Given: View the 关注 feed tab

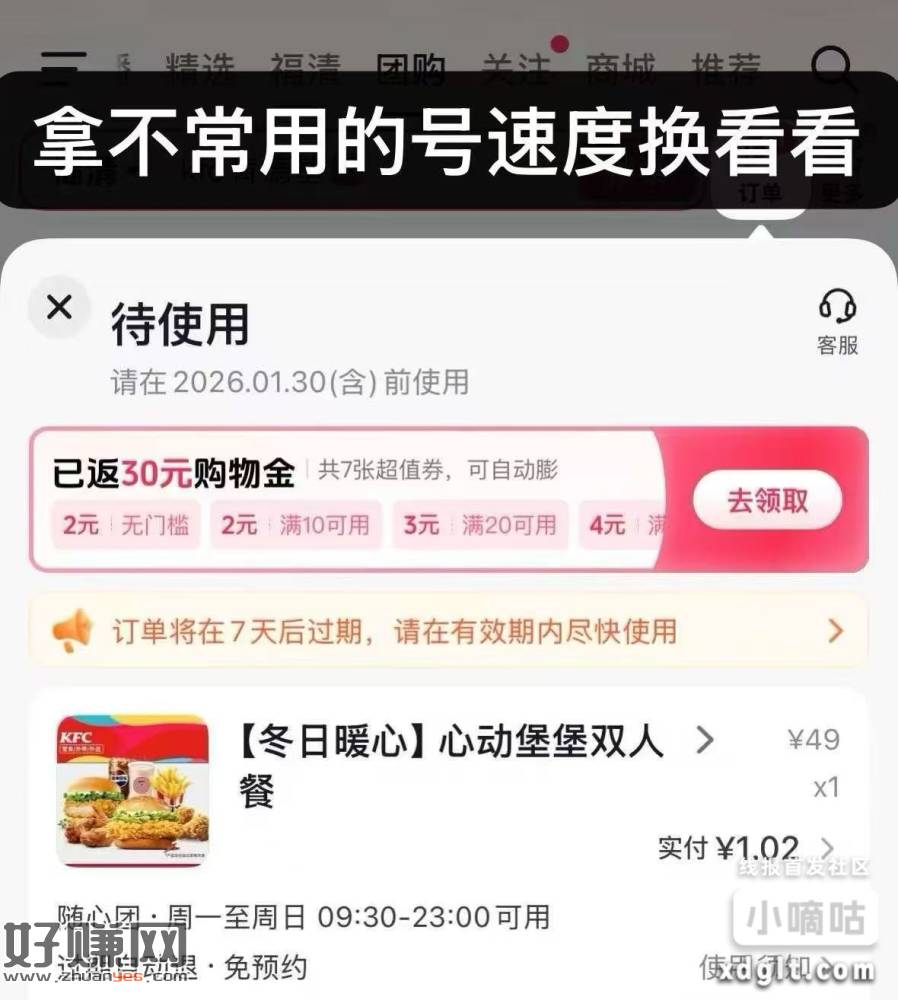Looking at the screenshot, I should 516,64.
